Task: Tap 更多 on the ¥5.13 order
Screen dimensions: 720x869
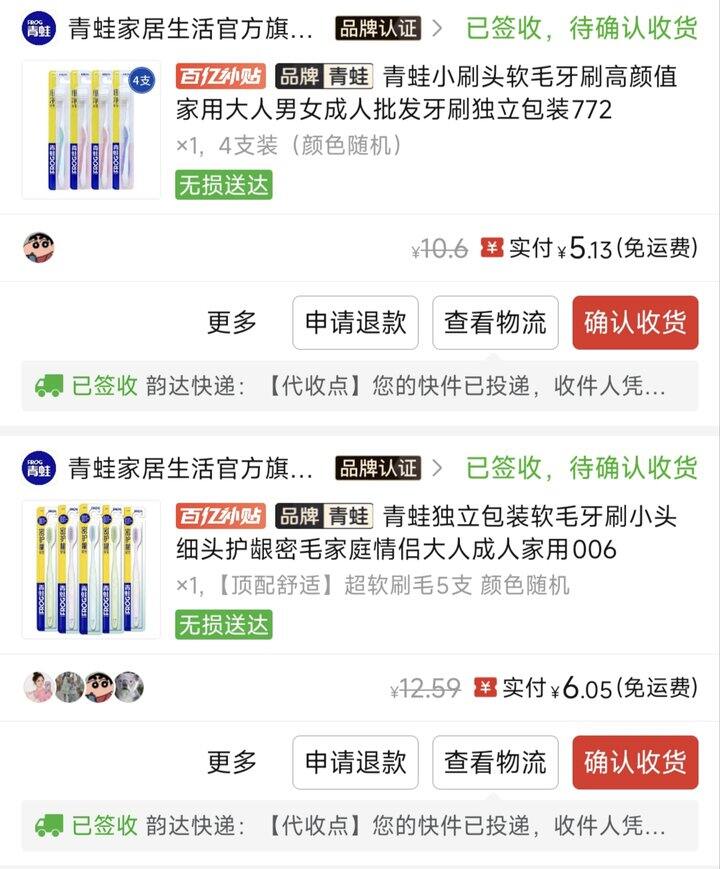Action: (232, 322)
